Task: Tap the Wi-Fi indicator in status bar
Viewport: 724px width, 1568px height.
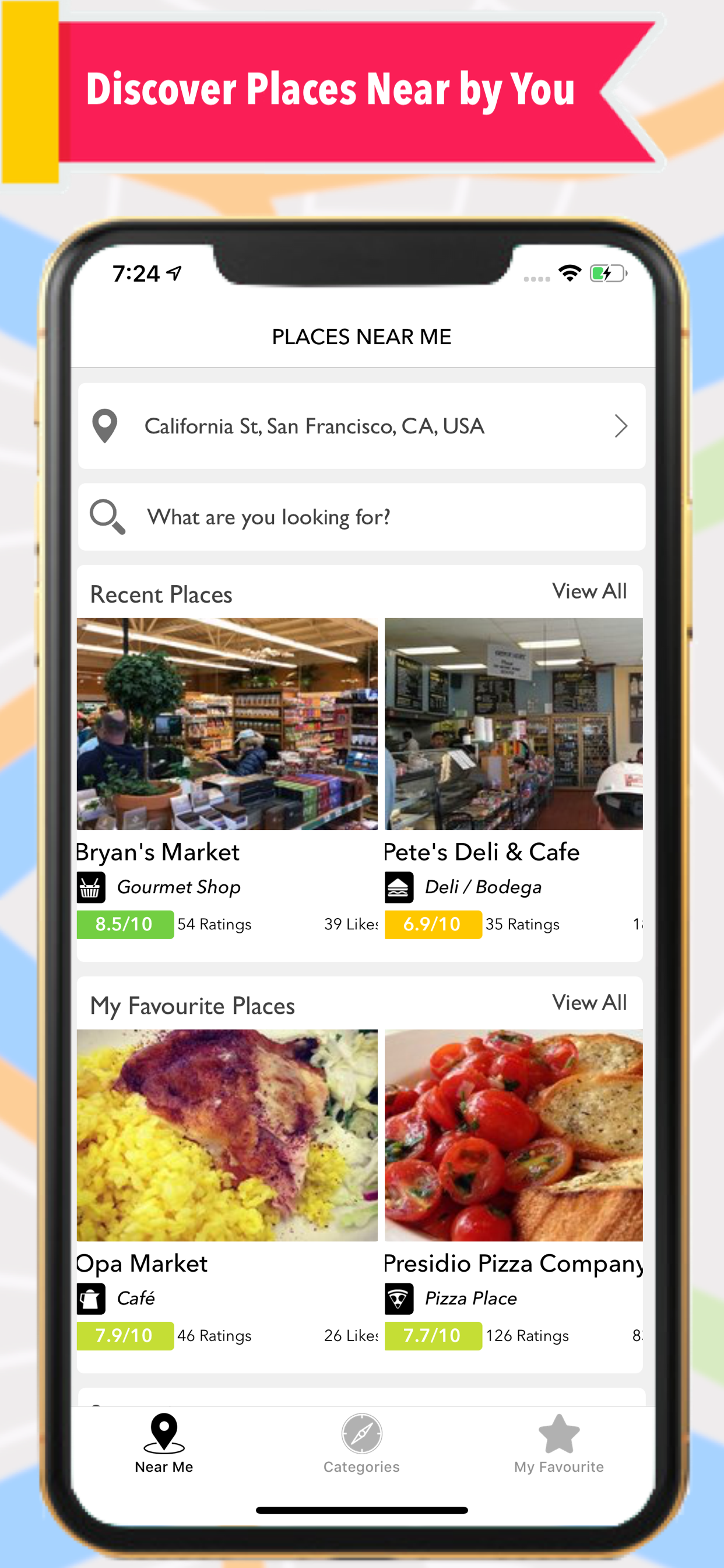Action: 568,275
